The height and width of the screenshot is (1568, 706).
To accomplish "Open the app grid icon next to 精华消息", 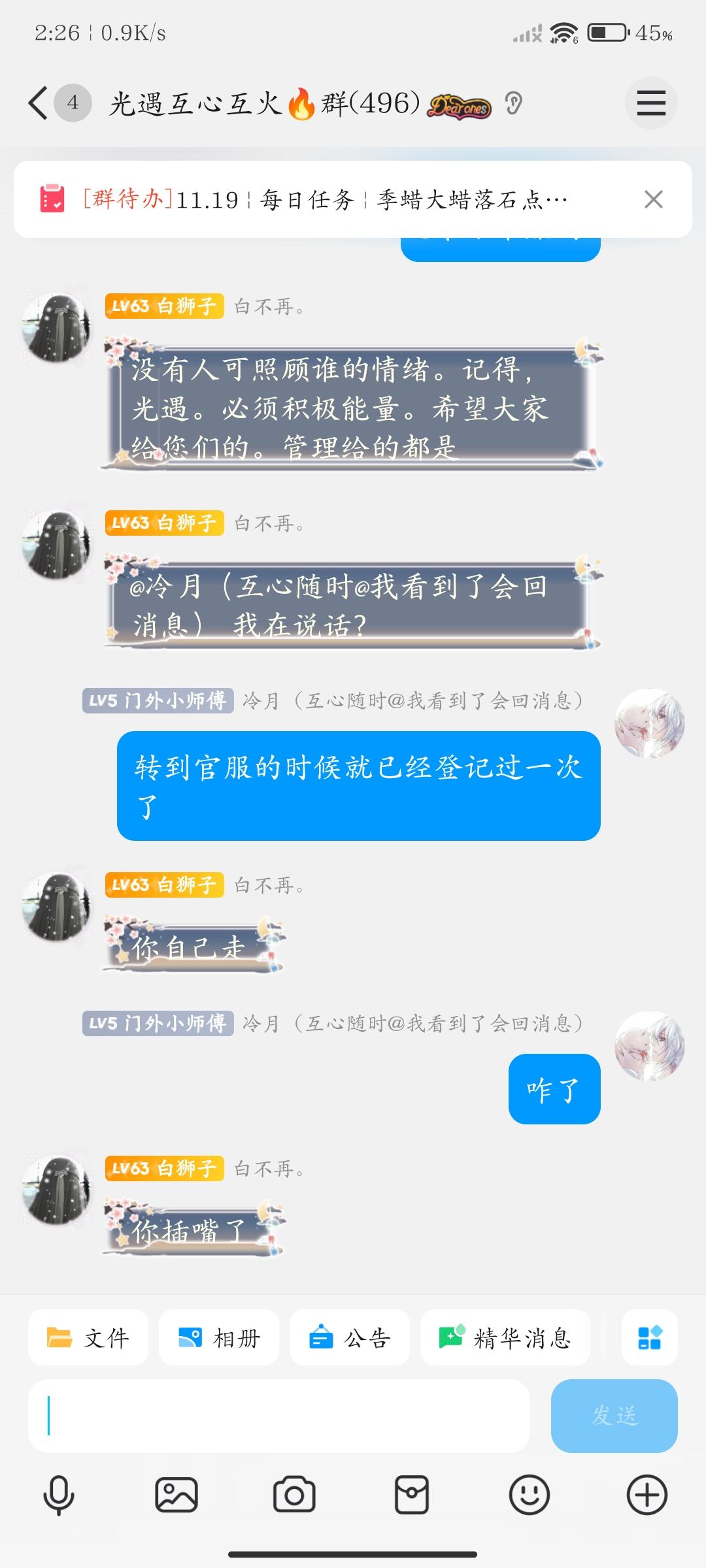I will [648, 1337].
